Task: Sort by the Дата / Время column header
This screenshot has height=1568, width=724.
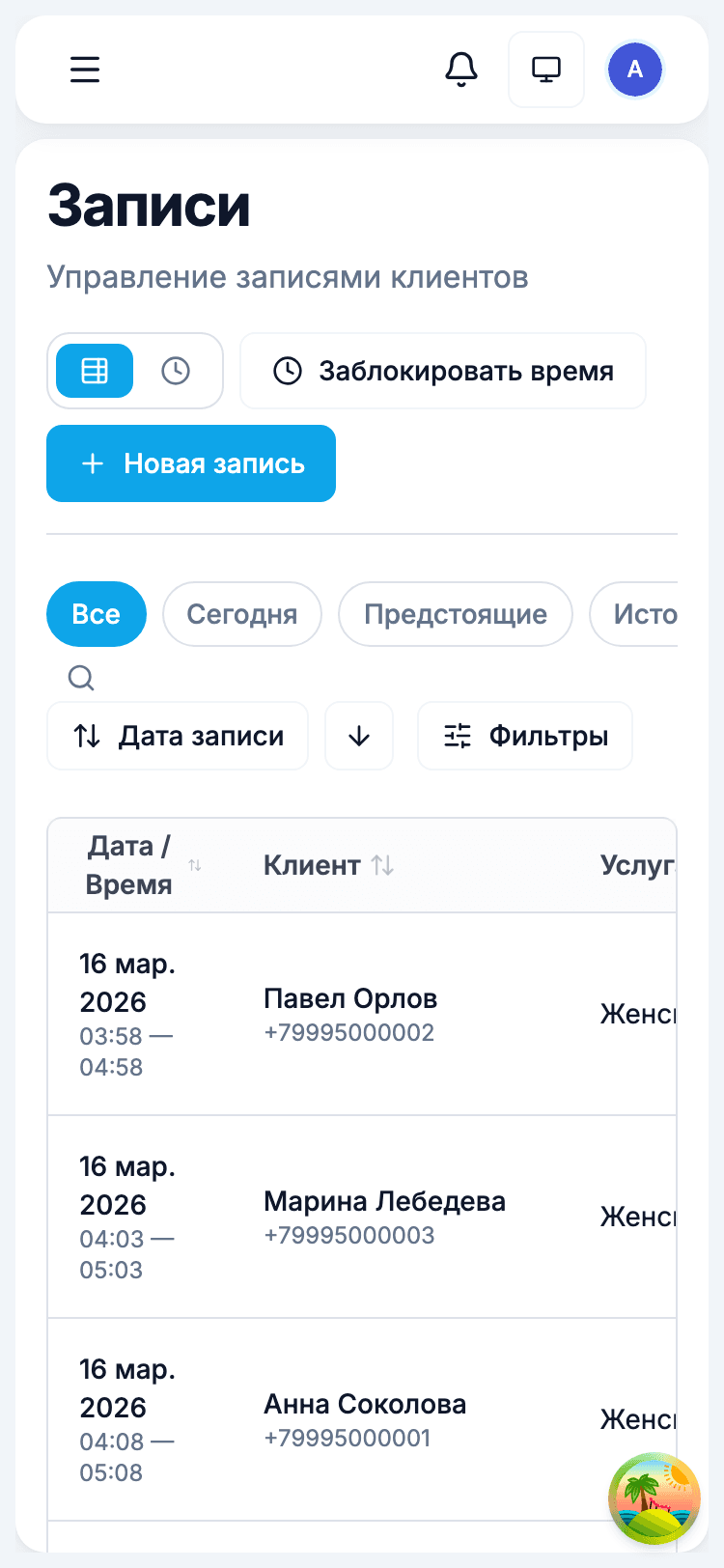Action: [195, 867]
